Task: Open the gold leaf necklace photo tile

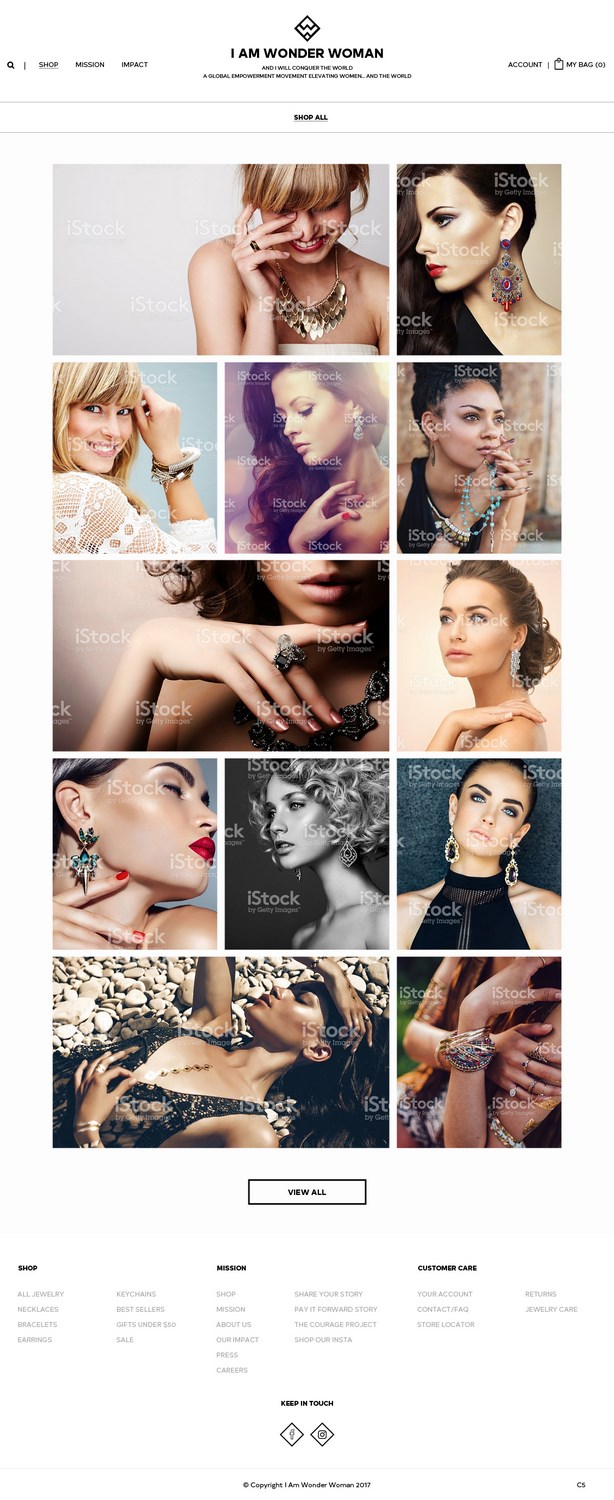Action: coord(221,259)
